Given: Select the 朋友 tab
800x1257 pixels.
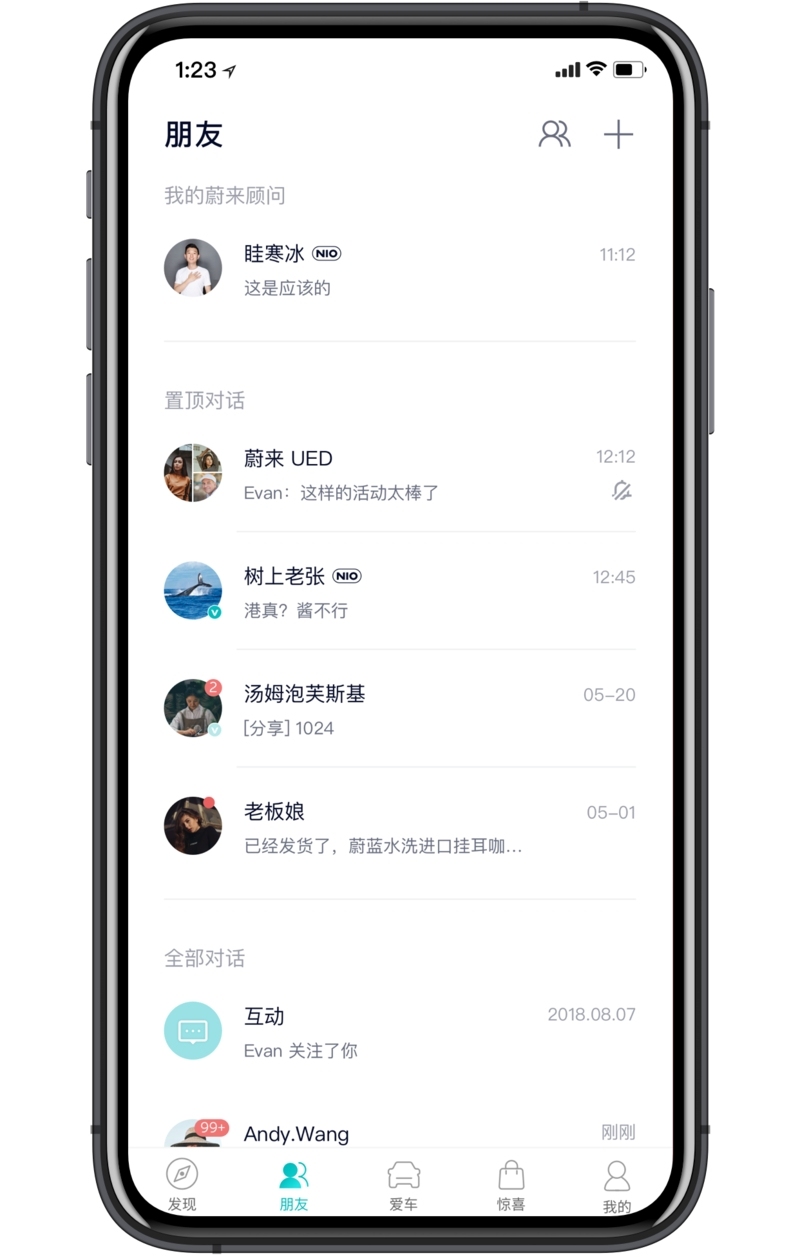Looking at the screenshot, I should pyautogui.click(x=294, y=1184).
